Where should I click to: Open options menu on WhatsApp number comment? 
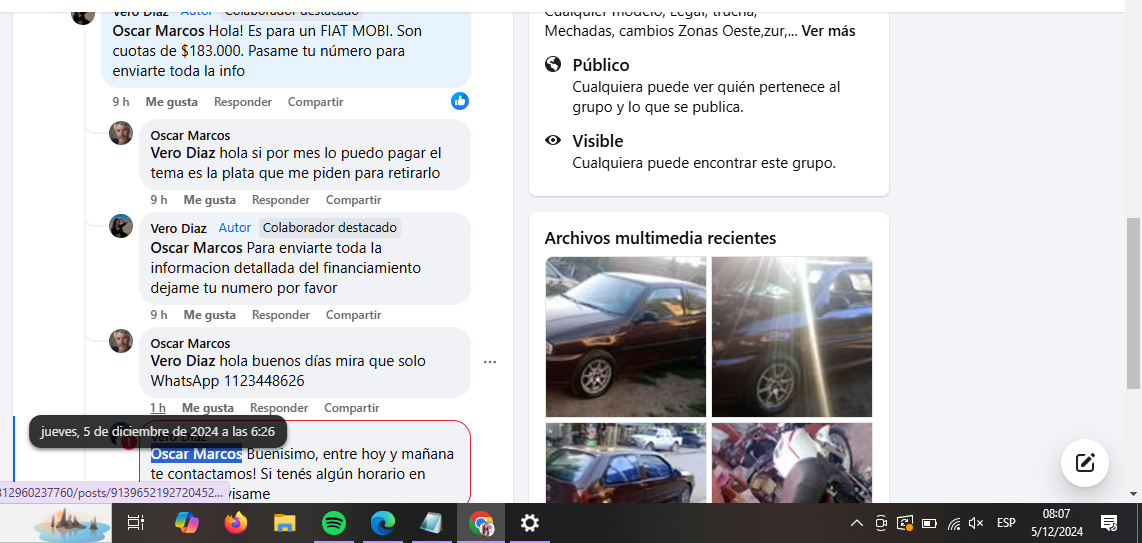pos(490,362)
